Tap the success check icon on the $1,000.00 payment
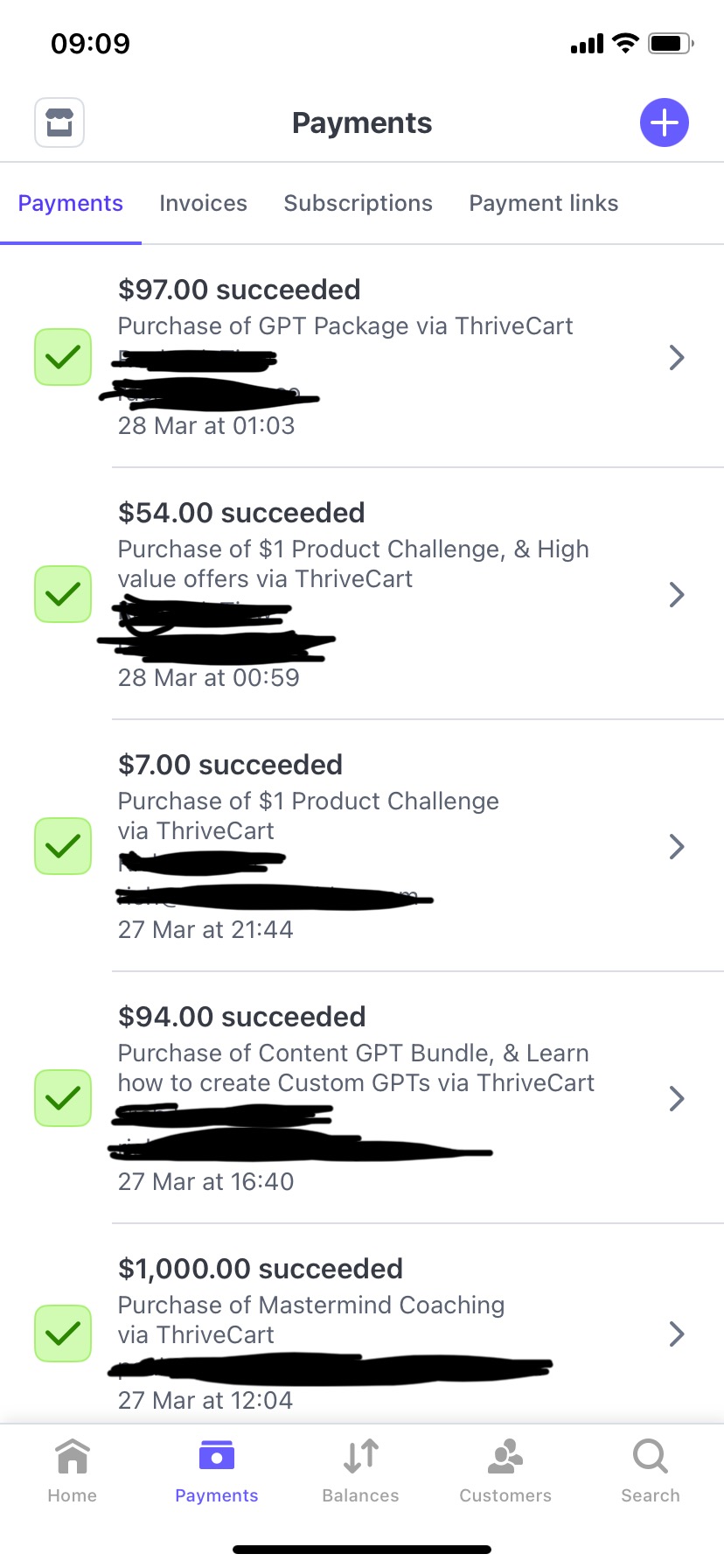Screen dimensions: 724x1568 [62, 1333]
